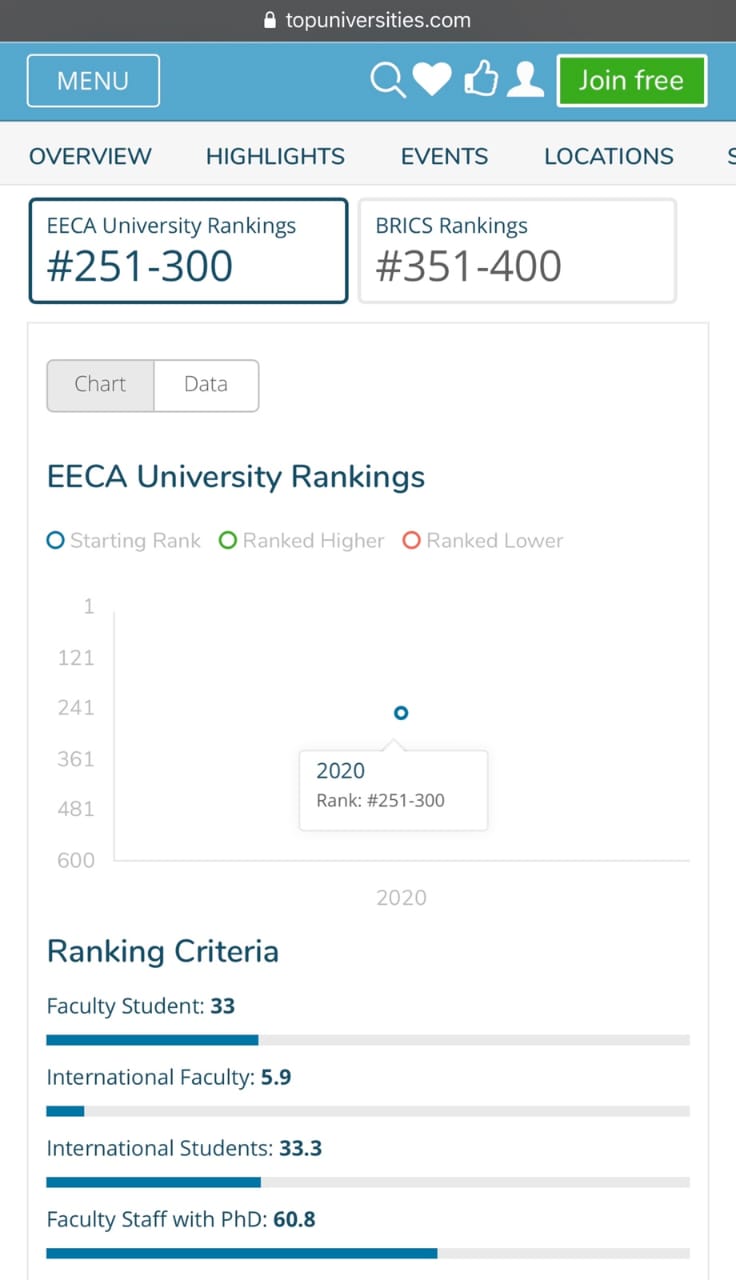Switch to the OVERVIEW tab
The image size is (736, 1280).
click(x=90, y=156)
